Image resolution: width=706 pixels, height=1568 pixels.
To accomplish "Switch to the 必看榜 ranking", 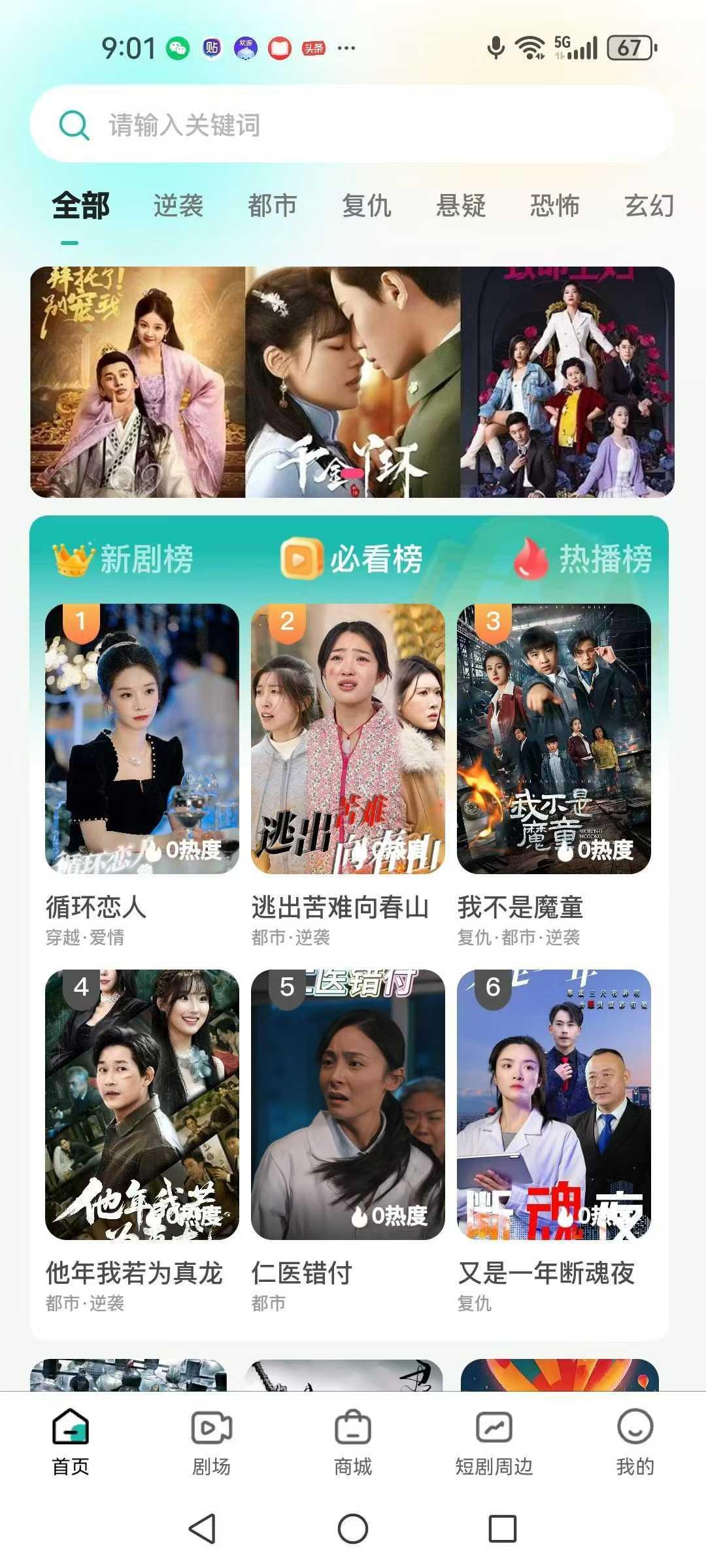I will pyautogui.click(x=352, y=559).
